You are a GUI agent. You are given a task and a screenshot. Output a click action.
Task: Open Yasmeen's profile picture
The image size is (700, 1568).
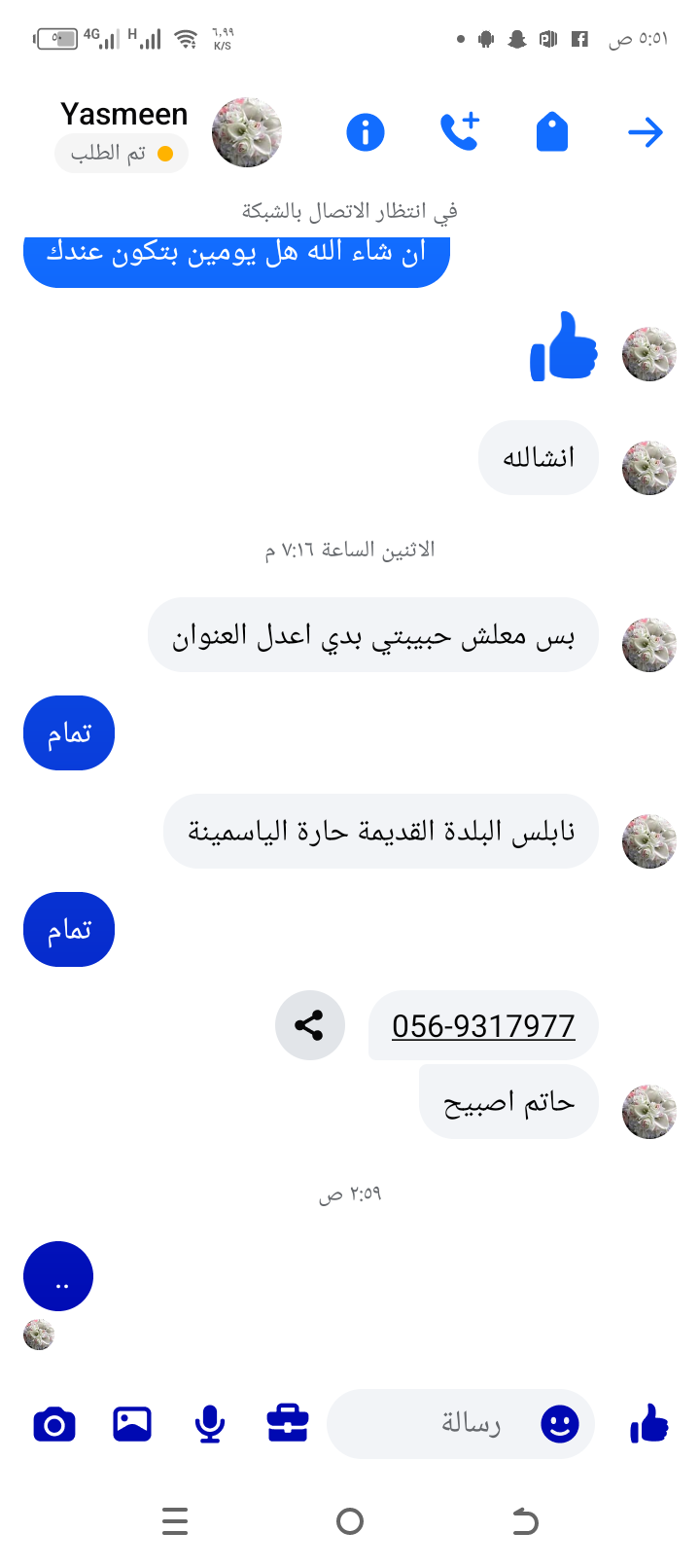247,132
